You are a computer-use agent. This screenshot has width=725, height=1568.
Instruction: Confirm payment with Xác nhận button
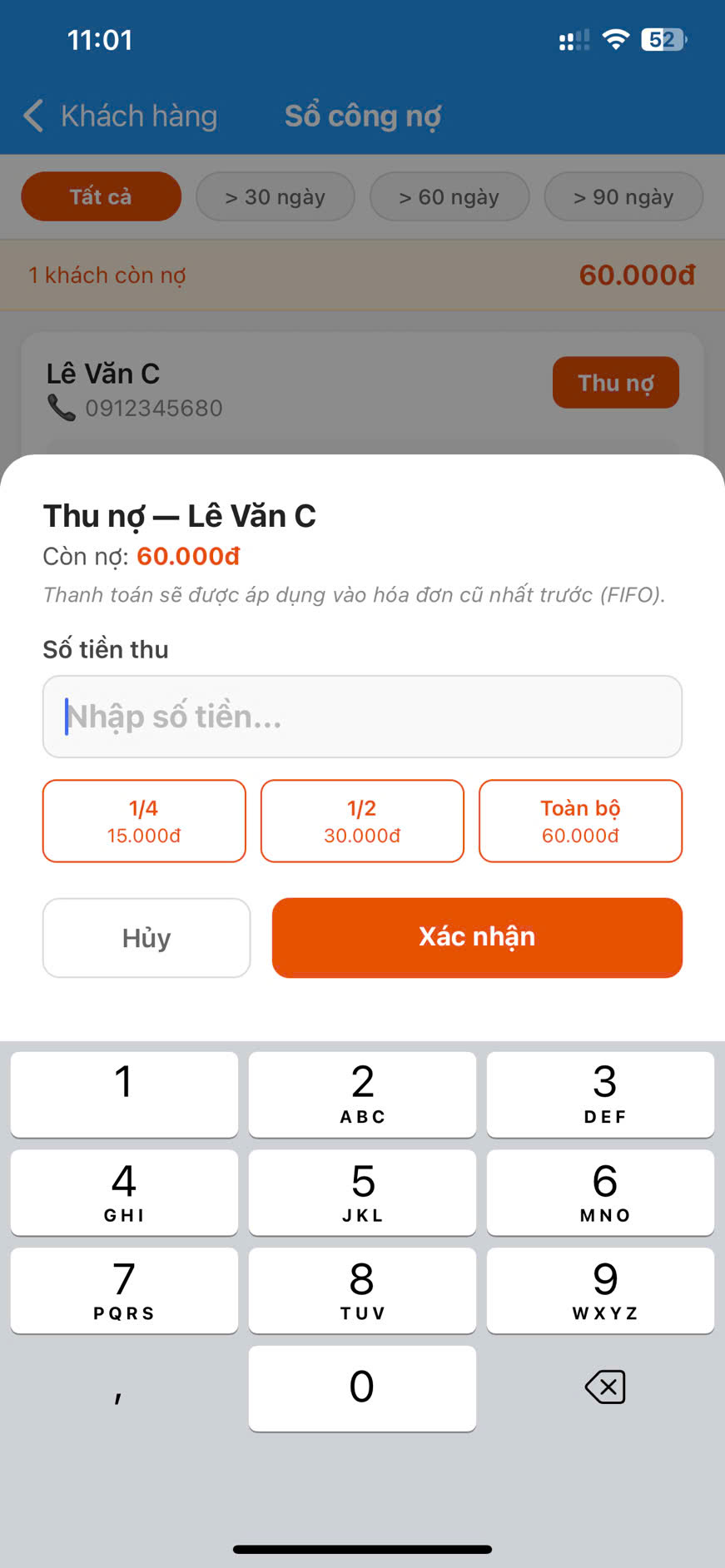(x=476, y=937)
